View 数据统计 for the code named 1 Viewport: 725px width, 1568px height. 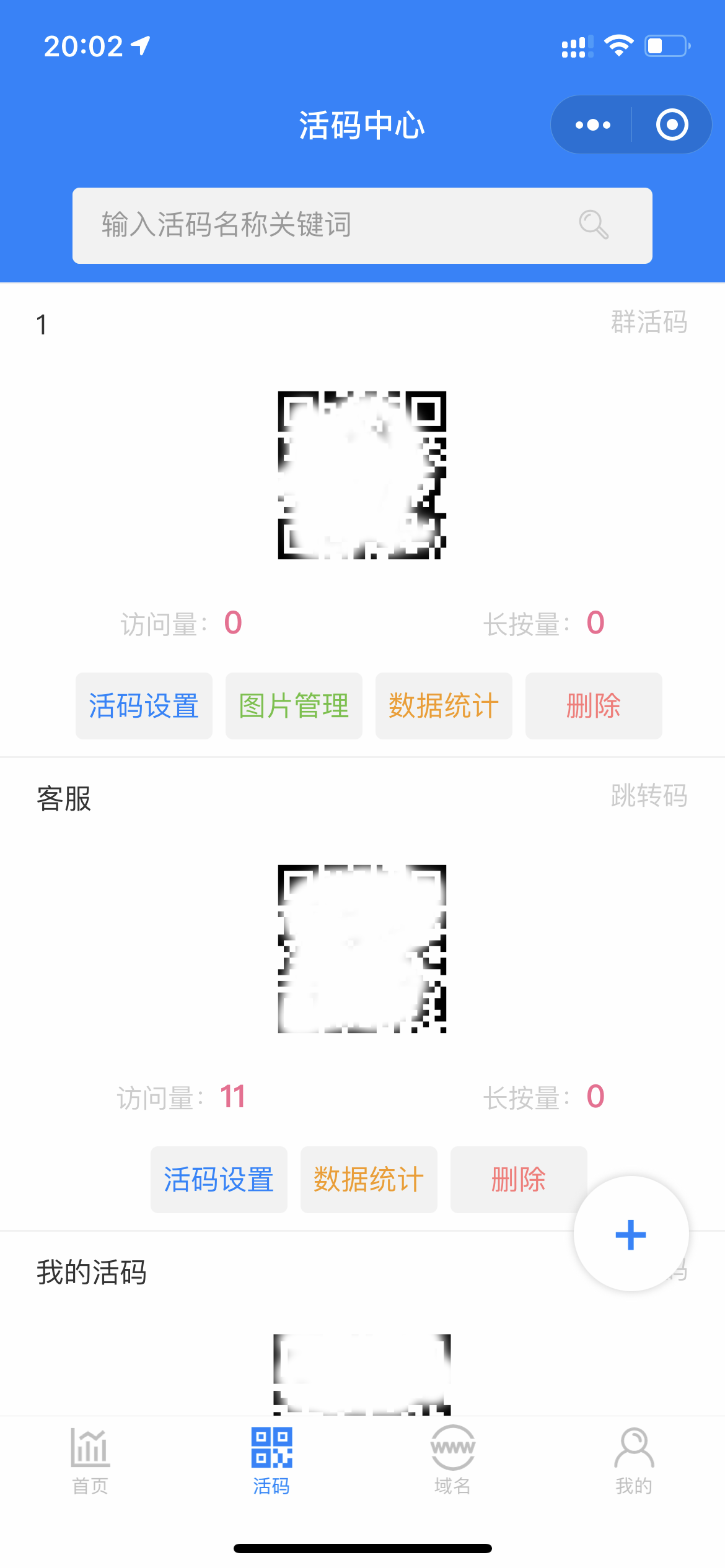pos(444,706)
